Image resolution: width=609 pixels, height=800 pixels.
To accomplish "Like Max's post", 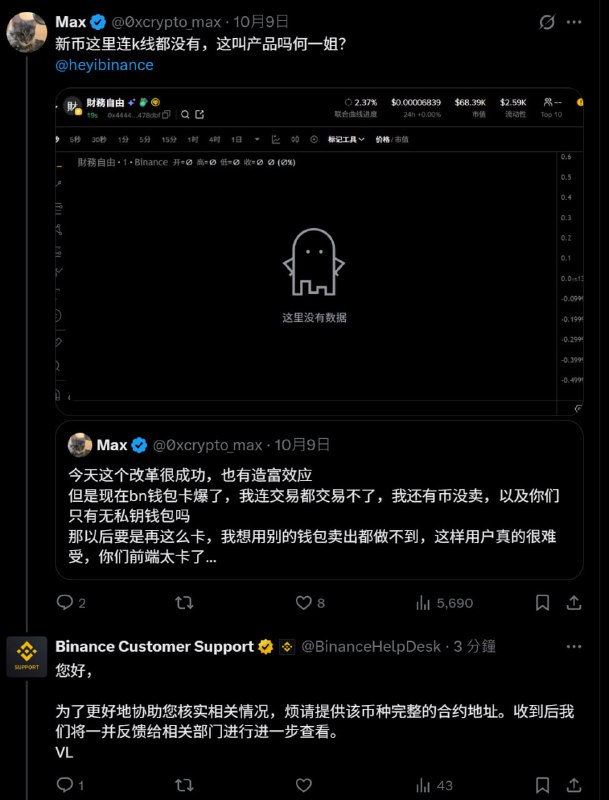I will click(305, 603).
